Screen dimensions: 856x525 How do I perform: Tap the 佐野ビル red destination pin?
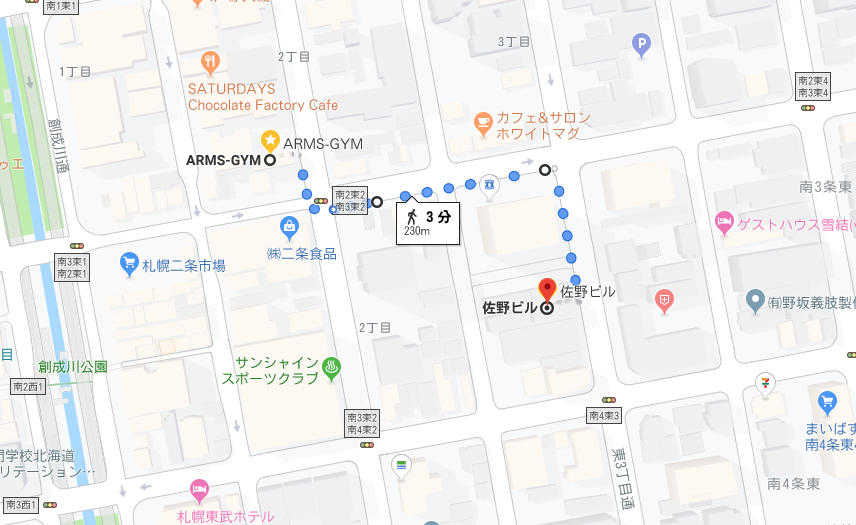click(x=547, y=289)
